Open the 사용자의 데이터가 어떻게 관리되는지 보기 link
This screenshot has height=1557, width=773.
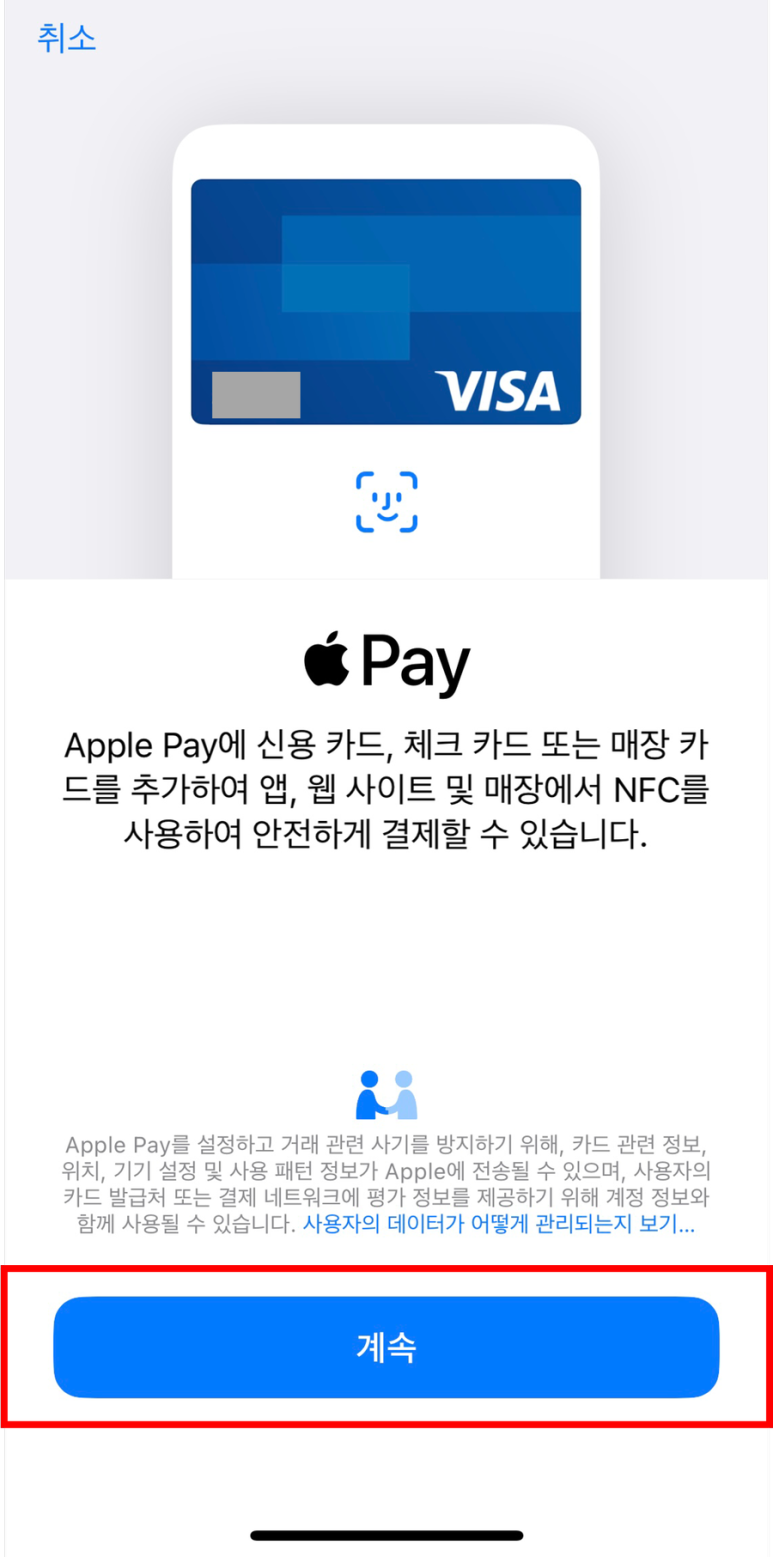[498, 1225]
